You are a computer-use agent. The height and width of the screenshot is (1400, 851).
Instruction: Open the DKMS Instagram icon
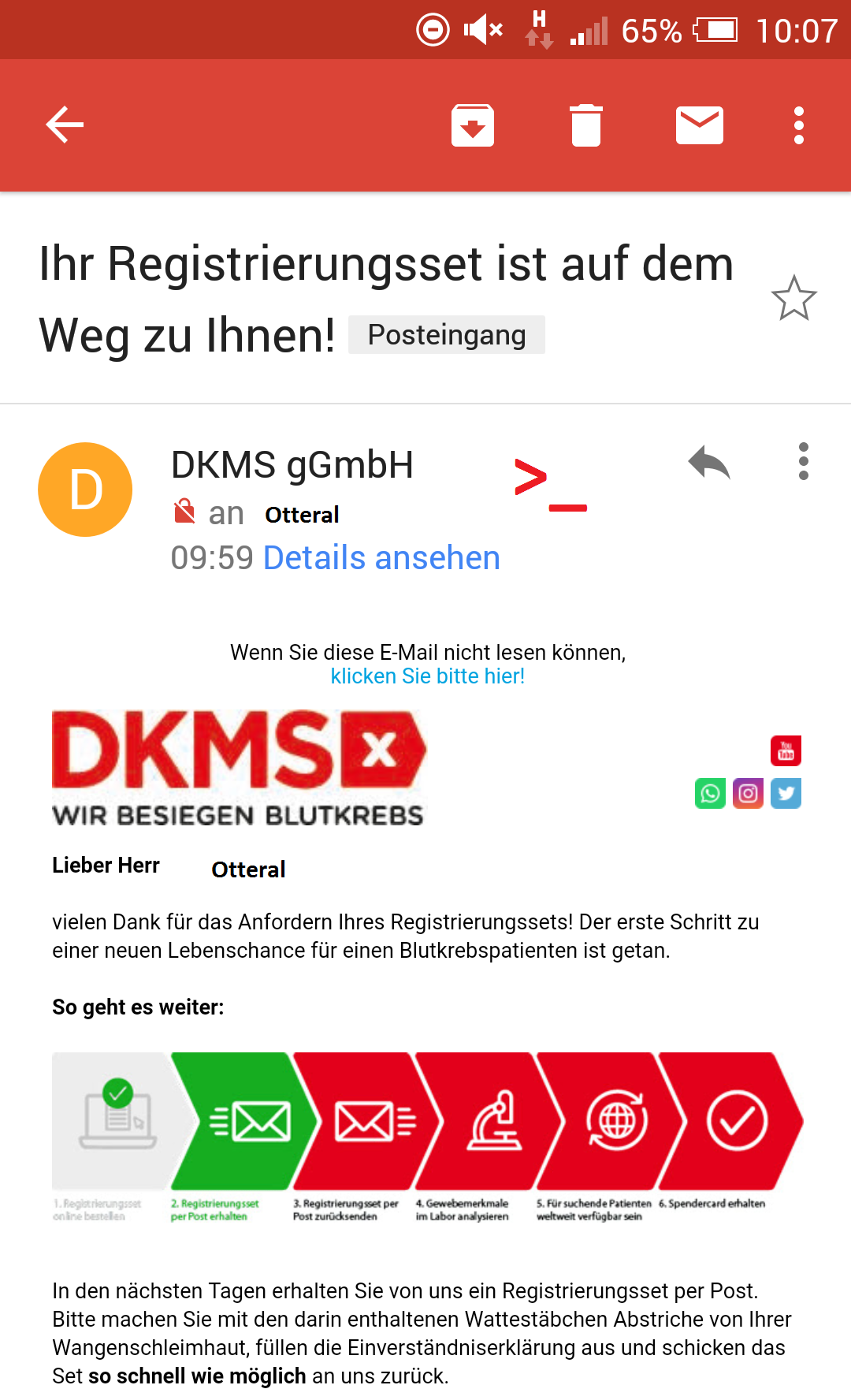point(748,793)
